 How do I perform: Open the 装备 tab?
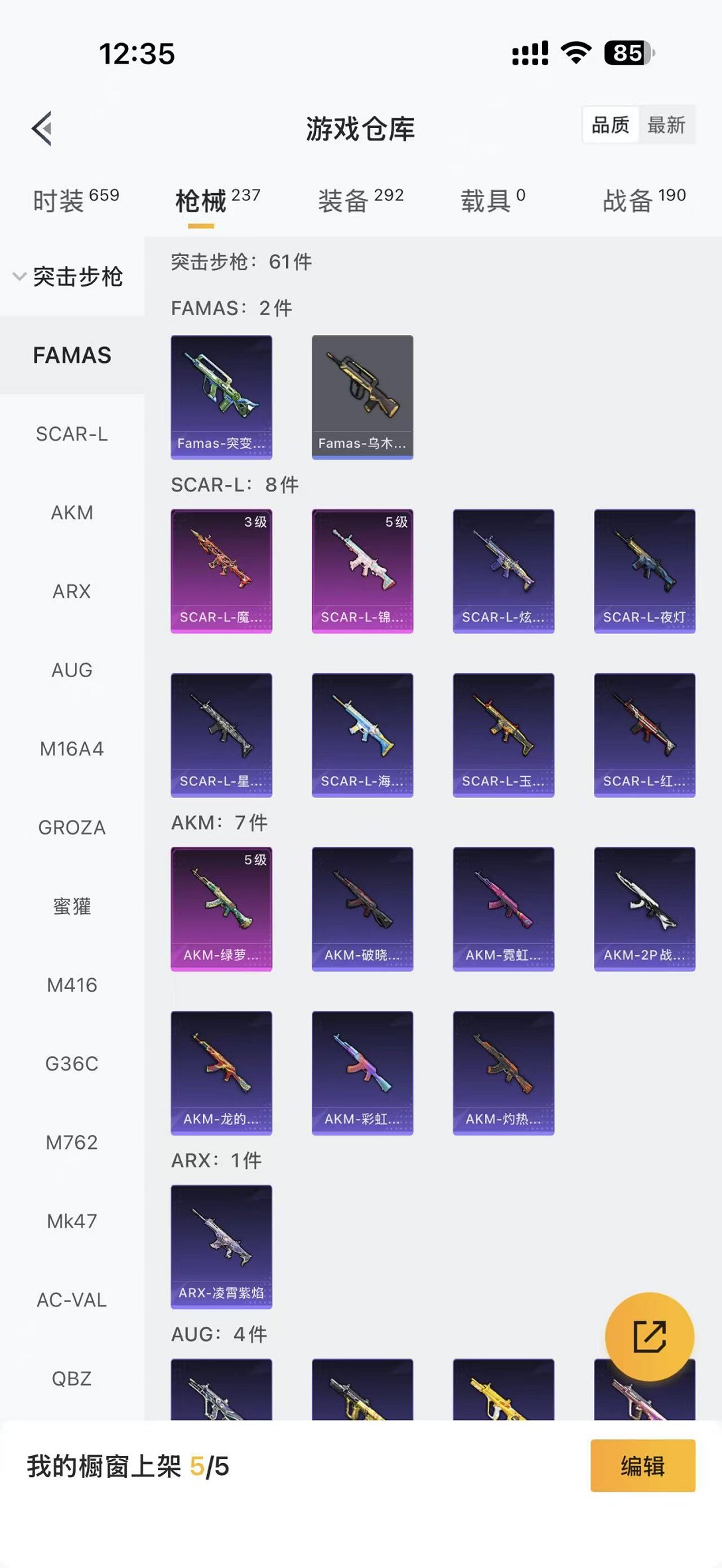360,200
